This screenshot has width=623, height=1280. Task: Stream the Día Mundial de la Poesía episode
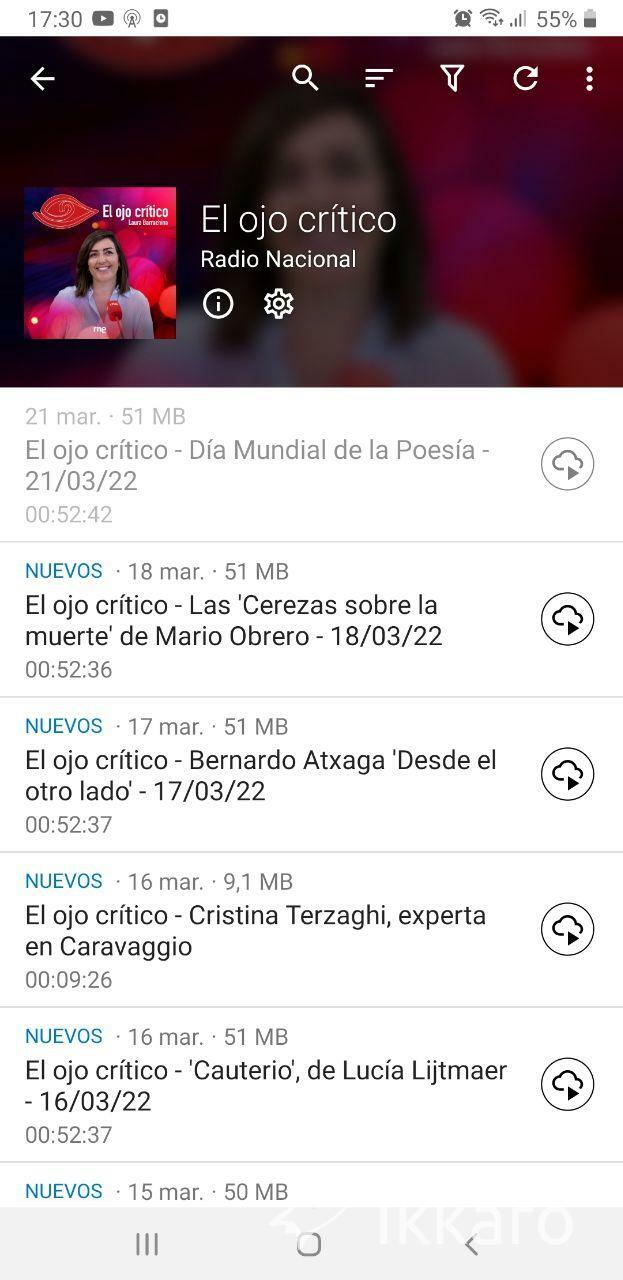click(x=567, y=464)
